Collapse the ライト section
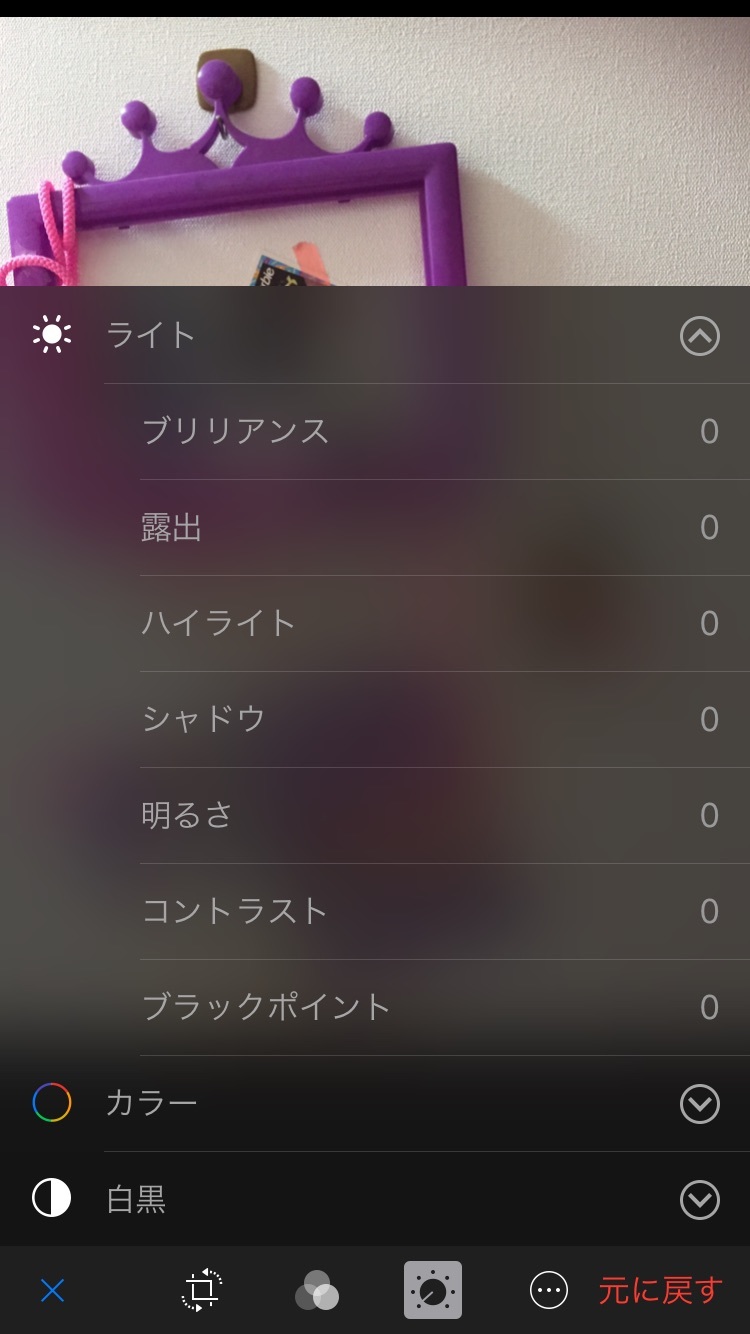Screen dimensions: 750x1334 [x=699, y=336]
